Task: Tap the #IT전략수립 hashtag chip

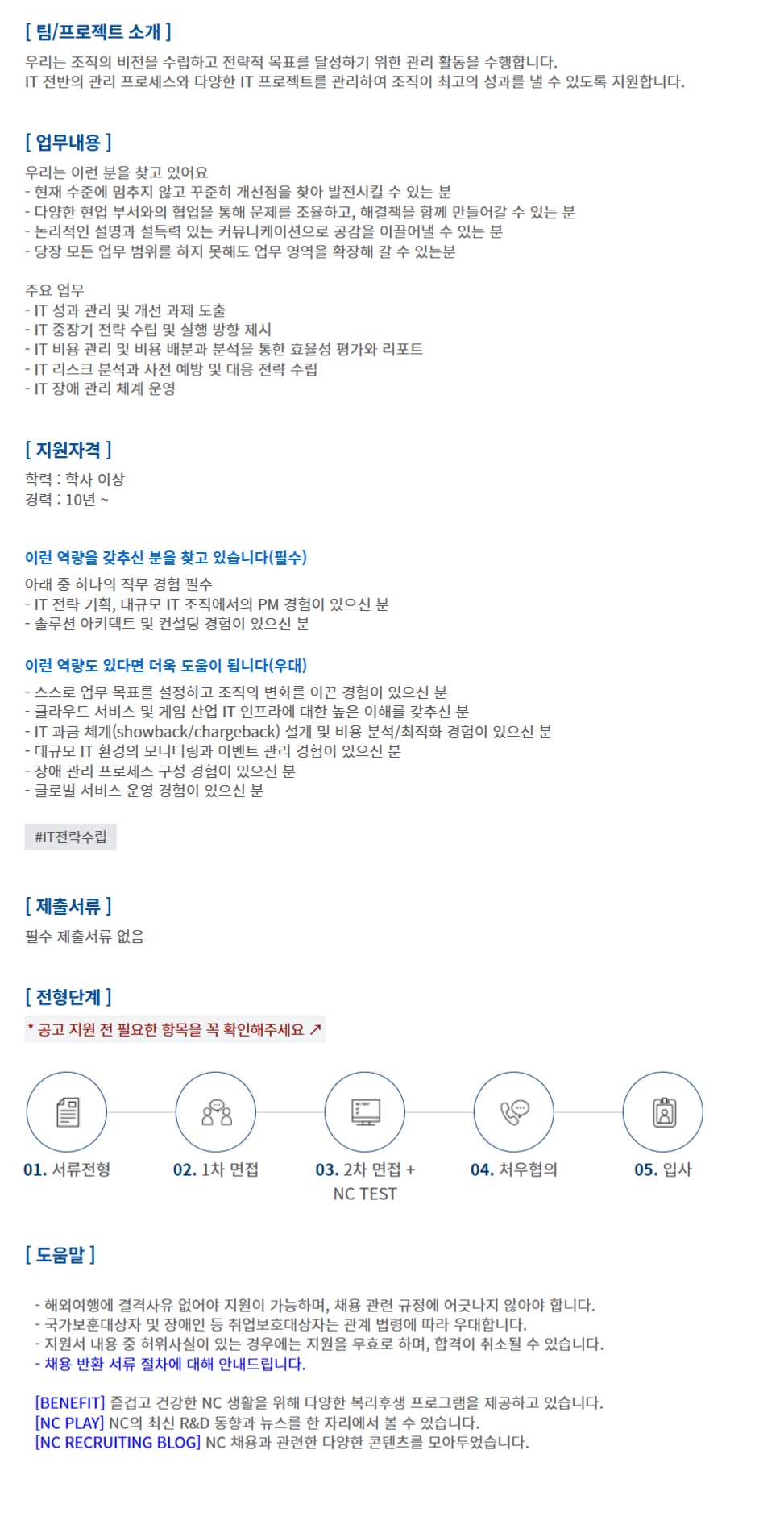Action: (x=71, y=837)
